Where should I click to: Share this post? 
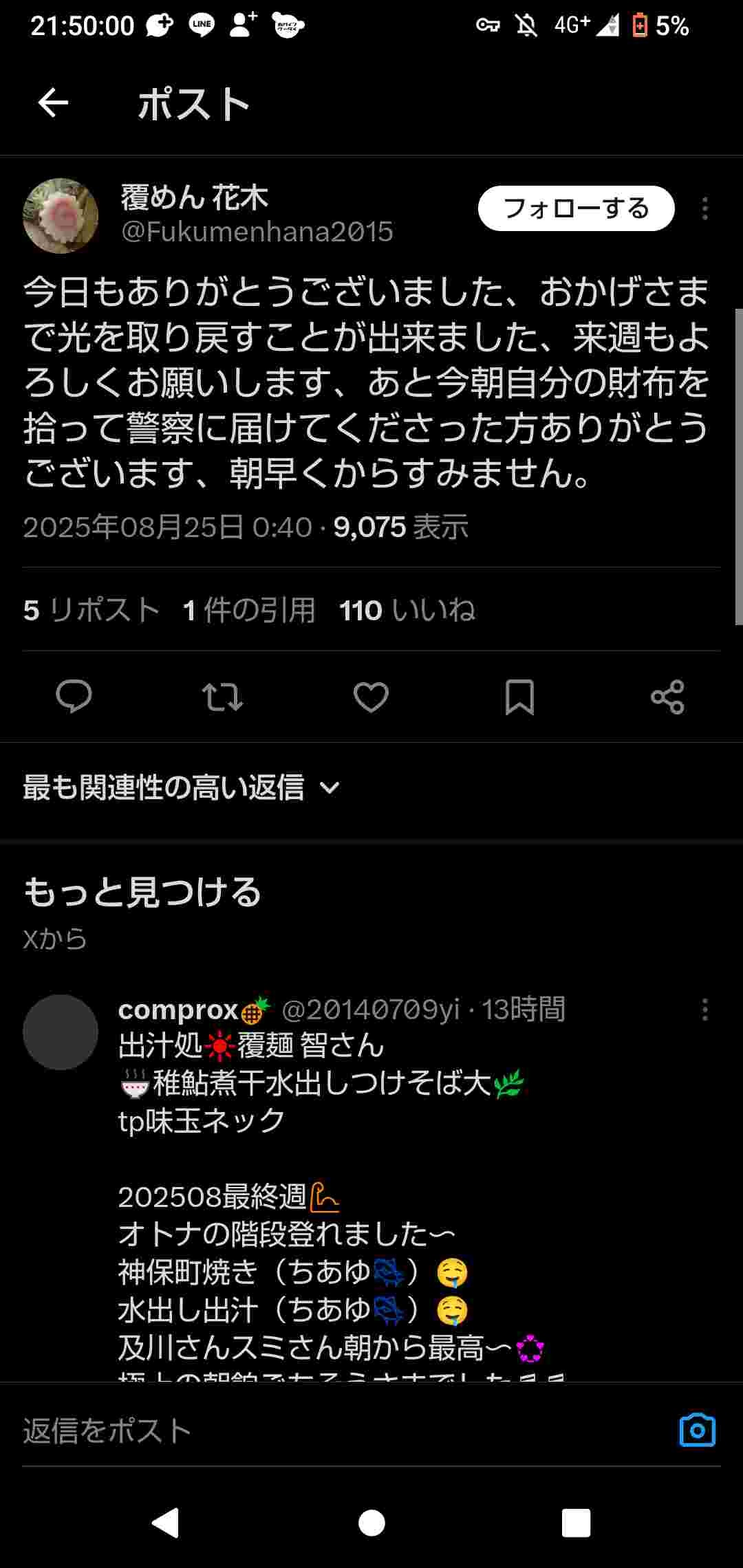[667, 697]
